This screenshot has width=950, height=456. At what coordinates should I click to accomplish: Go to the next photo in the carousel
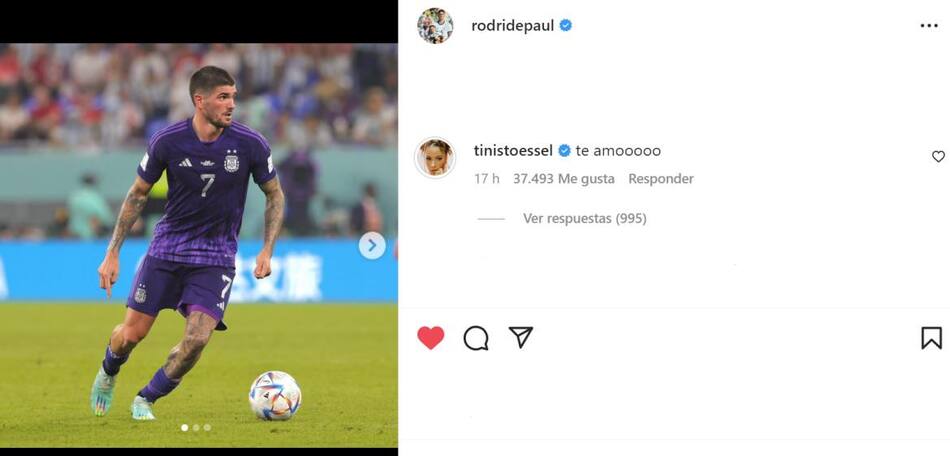[x=372, y=245]
